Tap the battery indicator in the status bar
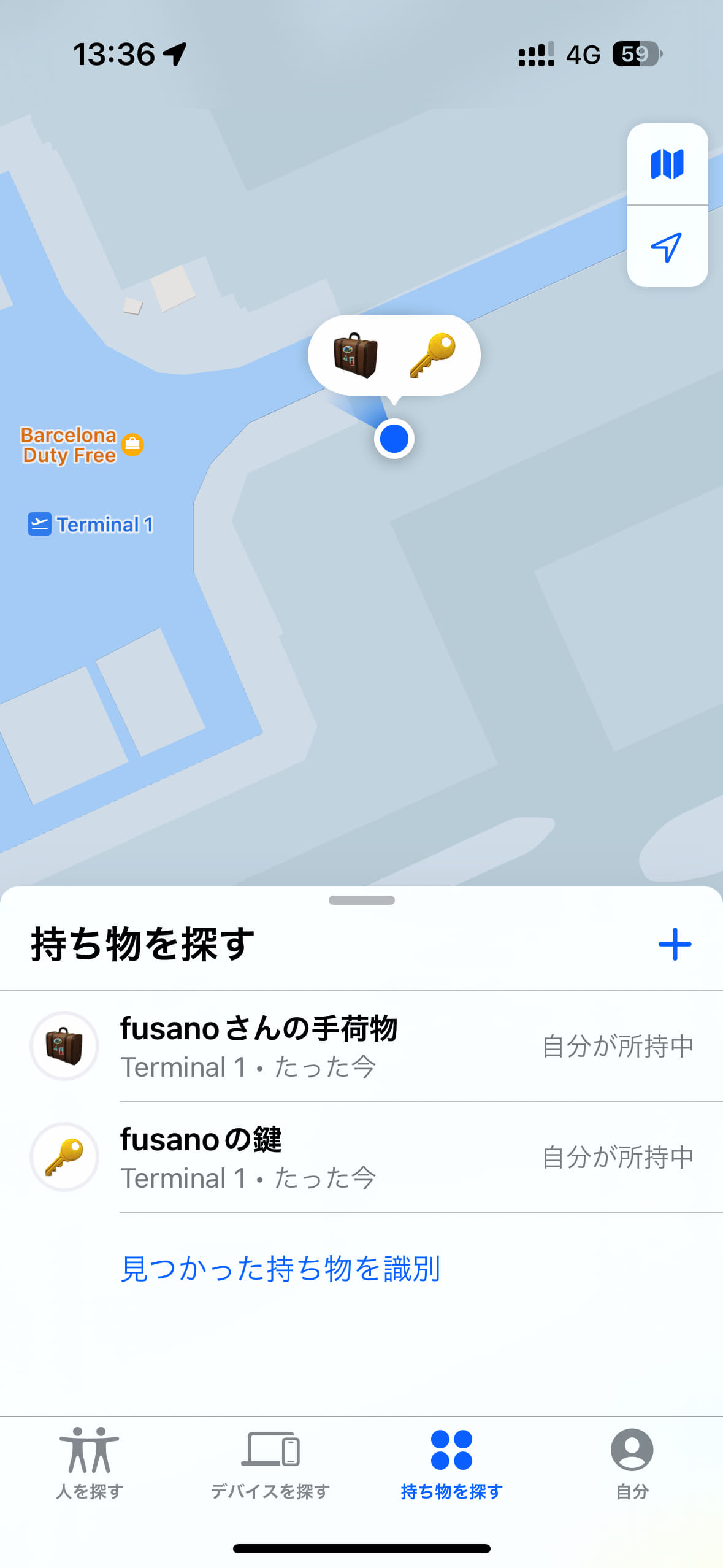 [636, 54]
